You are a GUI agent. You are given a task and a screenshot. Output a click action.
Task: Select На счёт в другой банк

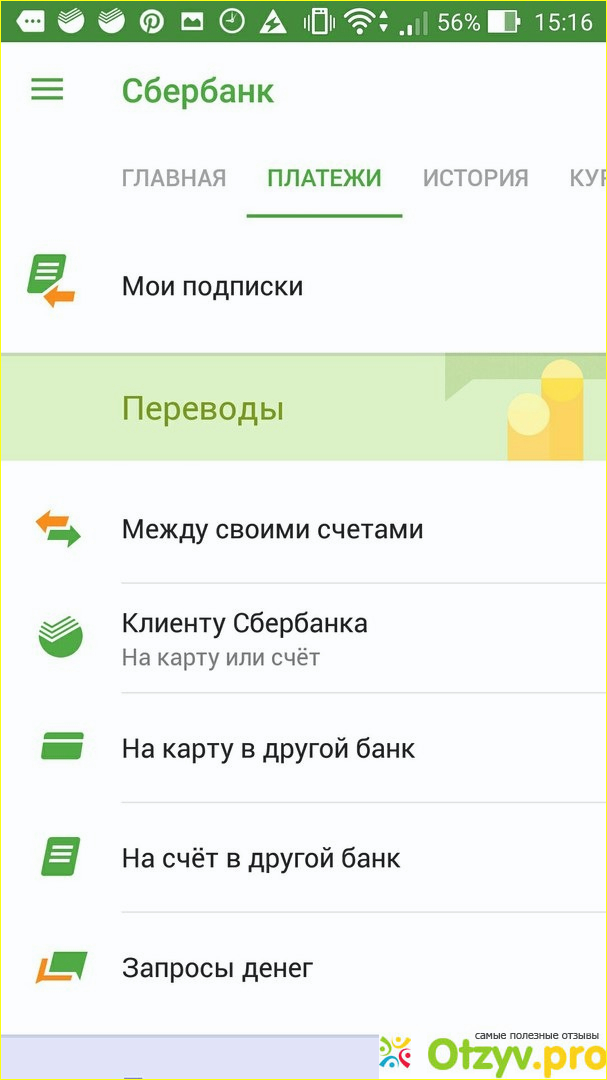pos(261,858)
